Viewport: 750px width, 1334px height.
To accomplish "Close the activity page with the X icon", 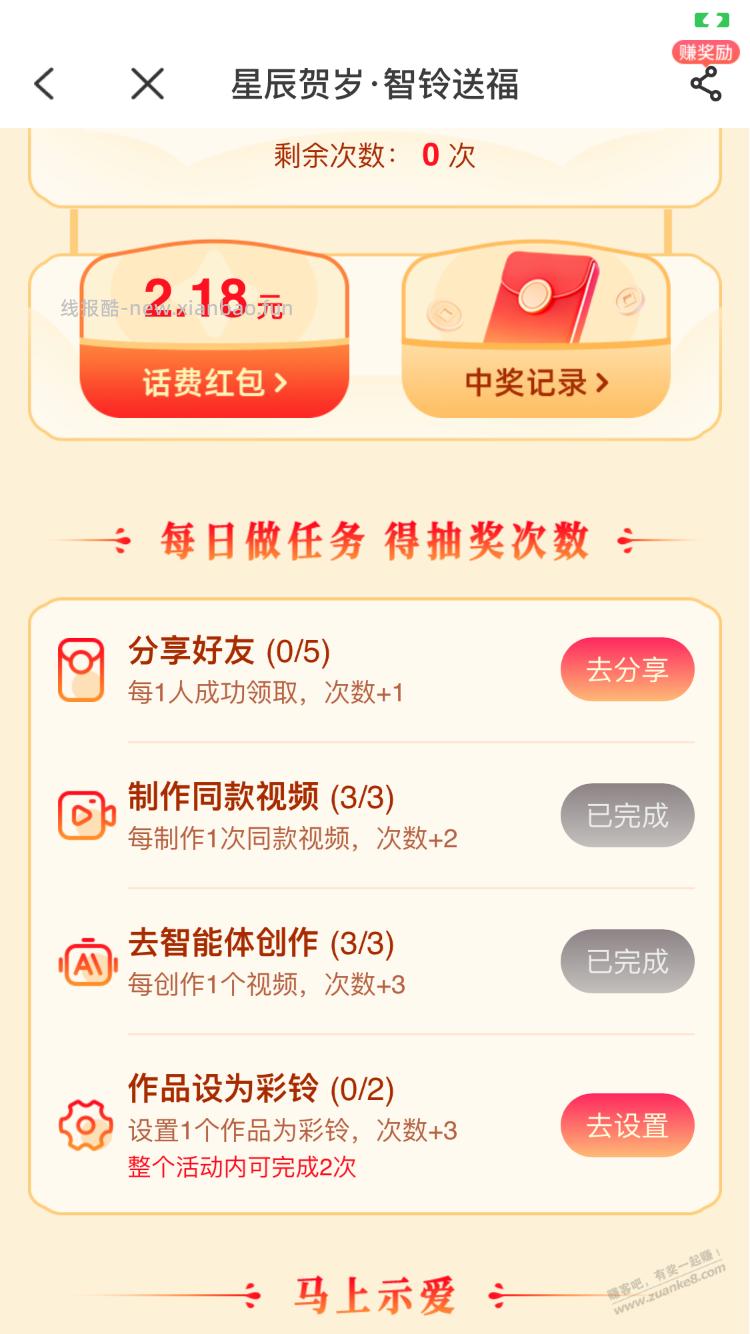I will coord(146,85).
